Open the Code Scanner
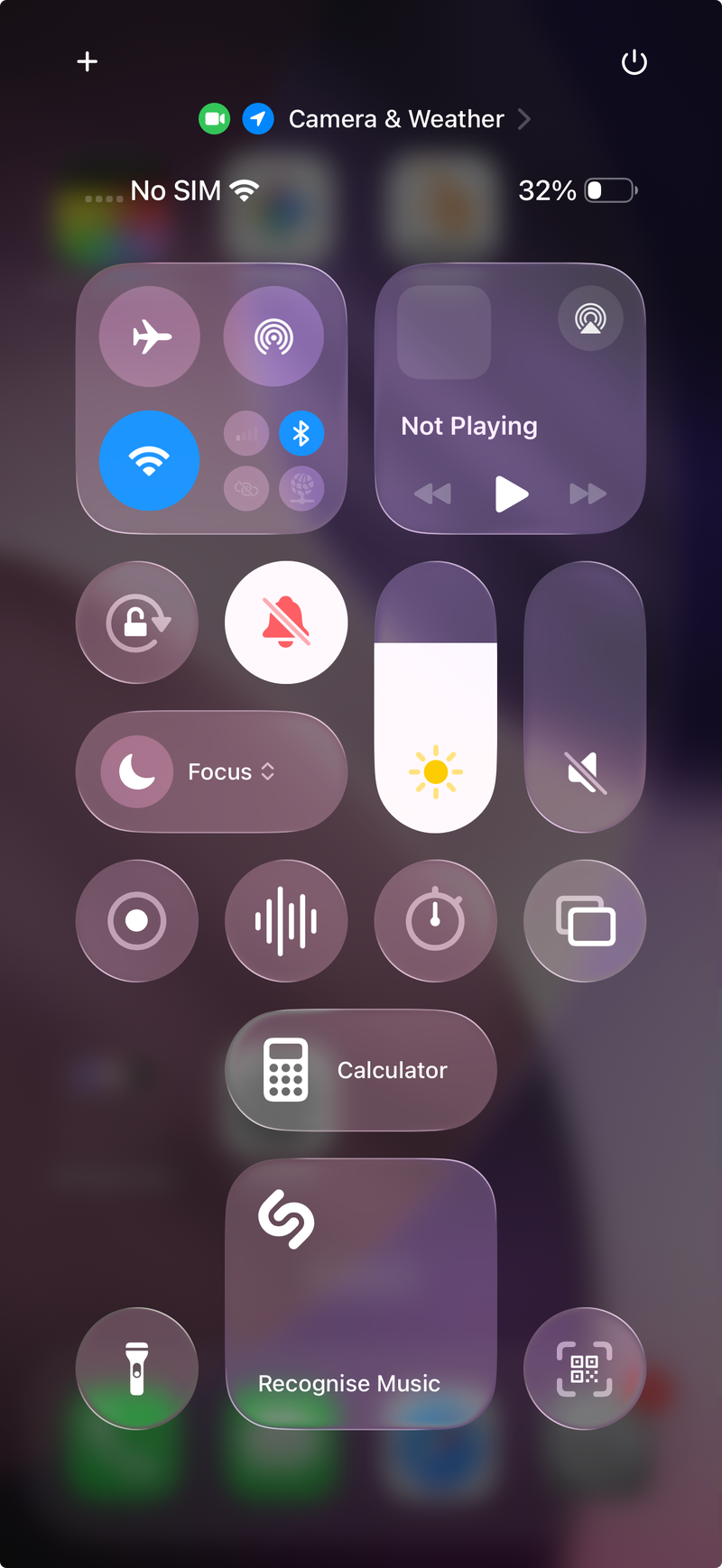This screenshot has height=1568, width=722. tap(584, 1368)
